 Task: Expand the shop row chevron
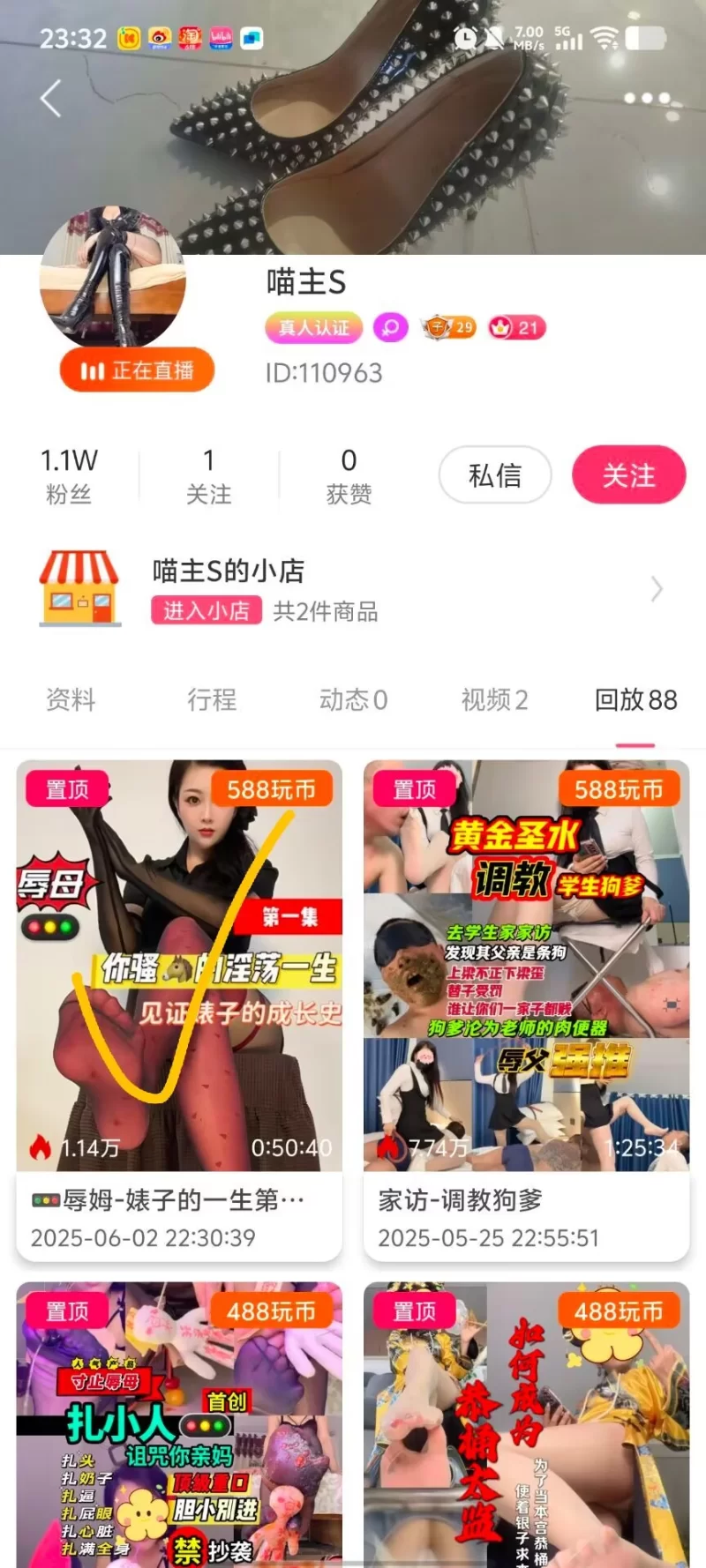(657, 589)
